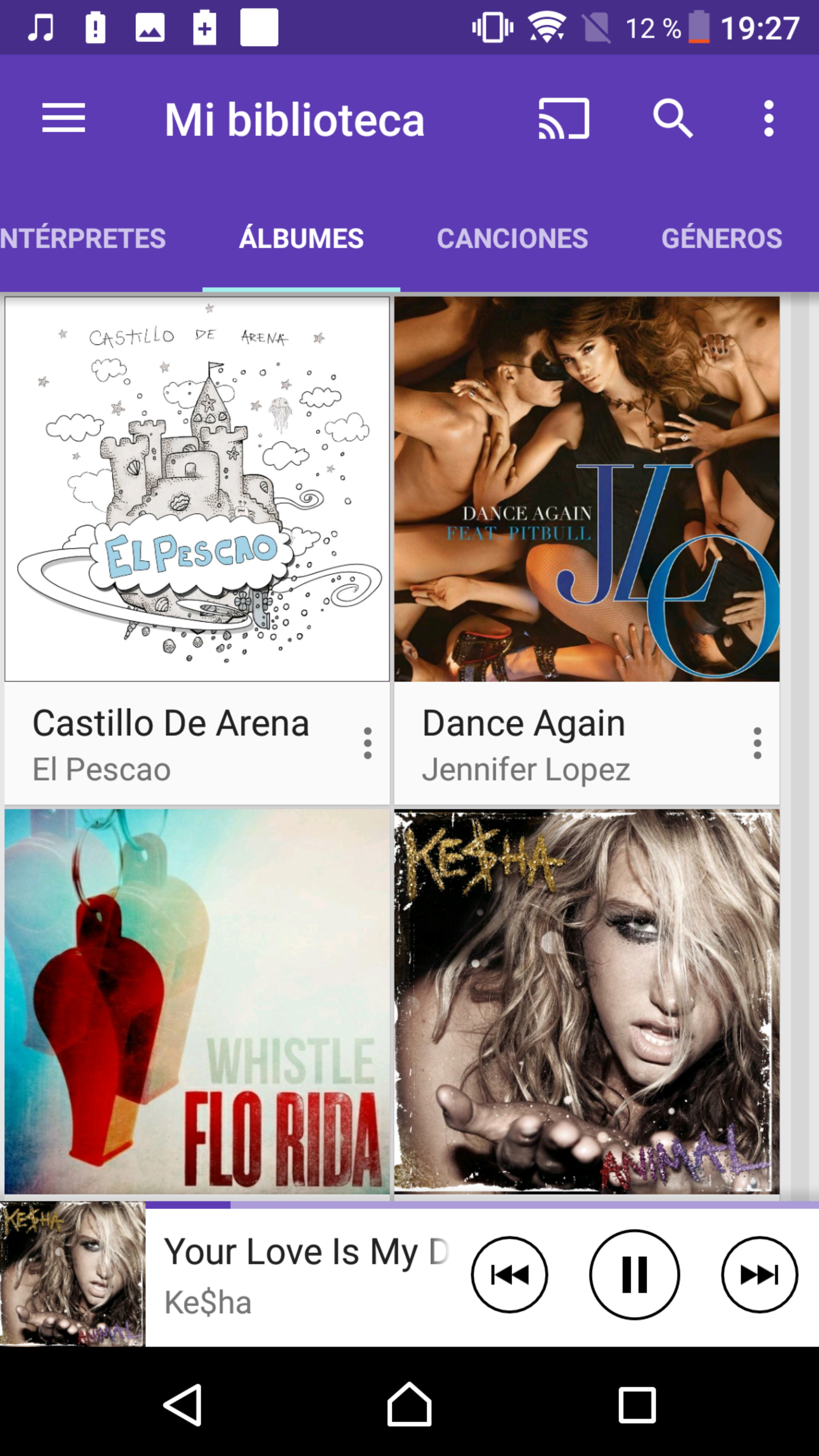Select the Álbumes tab

point(301,238)
